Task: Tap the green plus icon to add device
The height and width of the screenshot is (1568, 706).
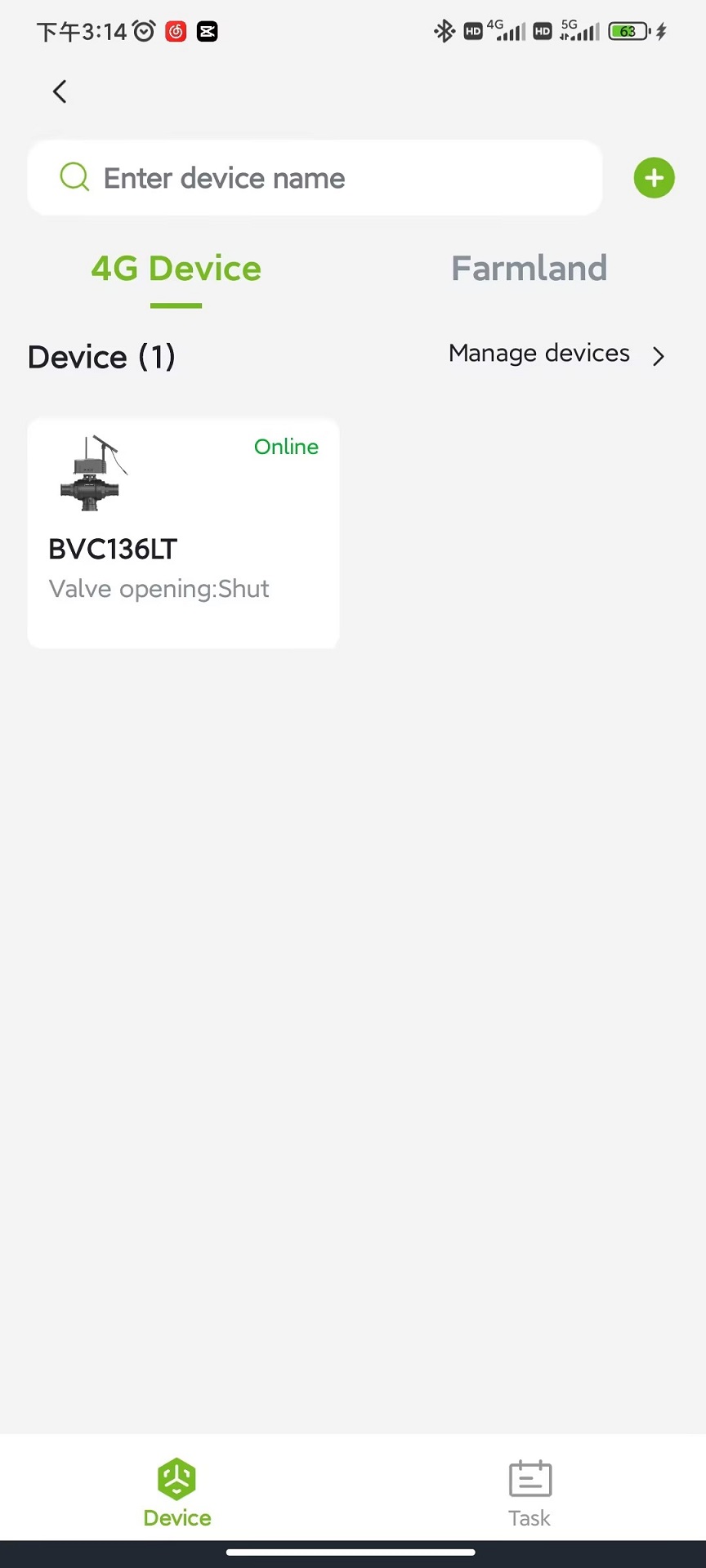Action: [x=654, y=177]
